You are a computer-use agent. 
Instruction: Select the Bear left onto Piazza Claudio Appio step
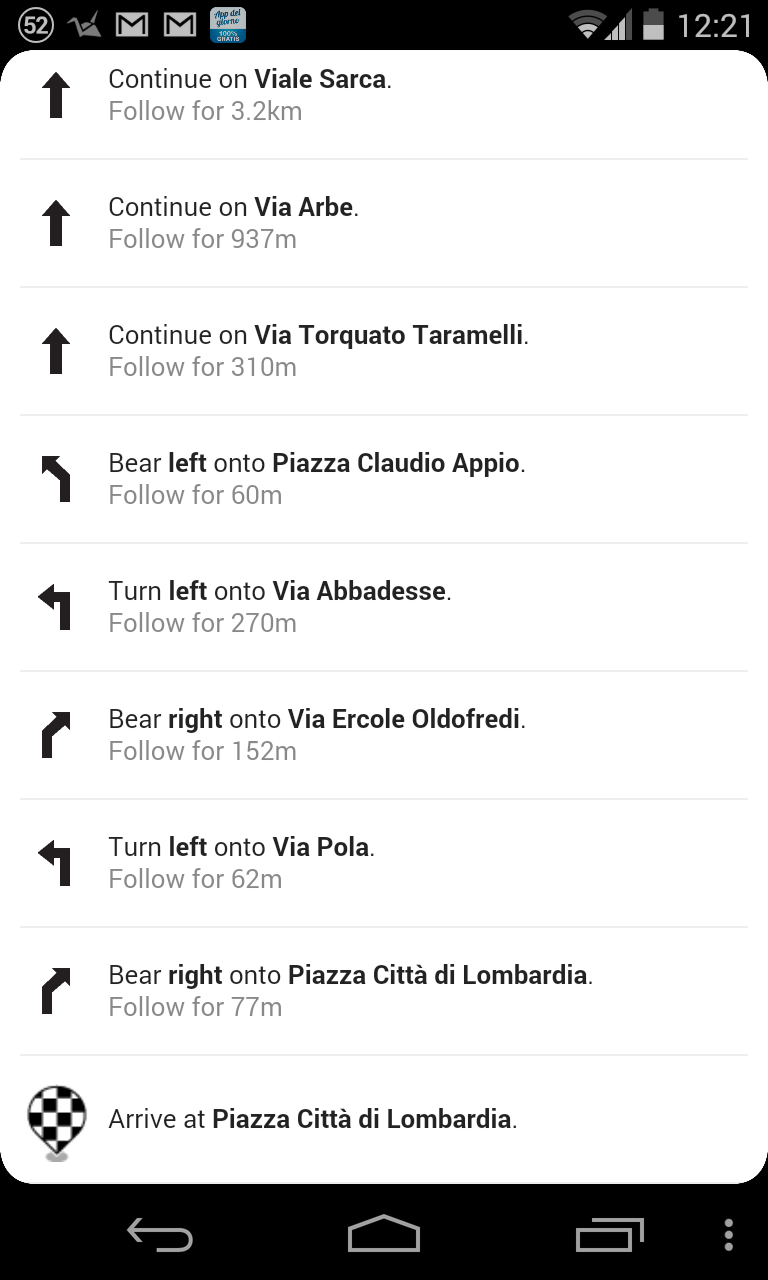point(384,479)
